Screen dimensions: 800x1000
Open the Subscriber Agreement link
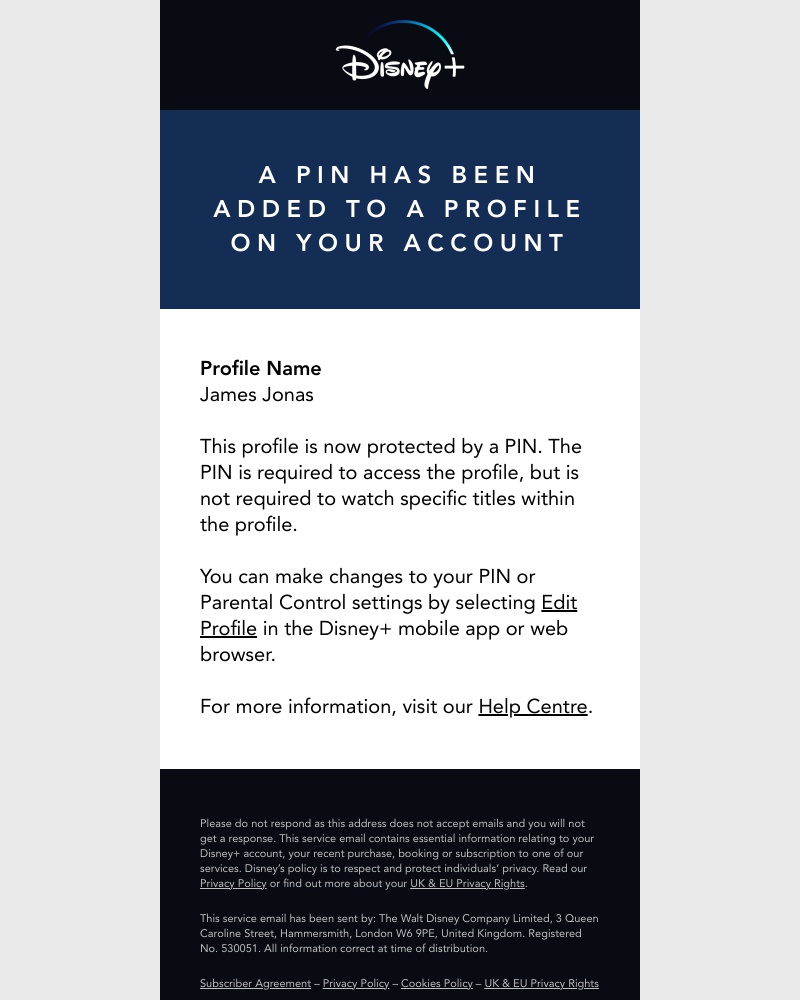pyautogui.click(x=255, y=984)
